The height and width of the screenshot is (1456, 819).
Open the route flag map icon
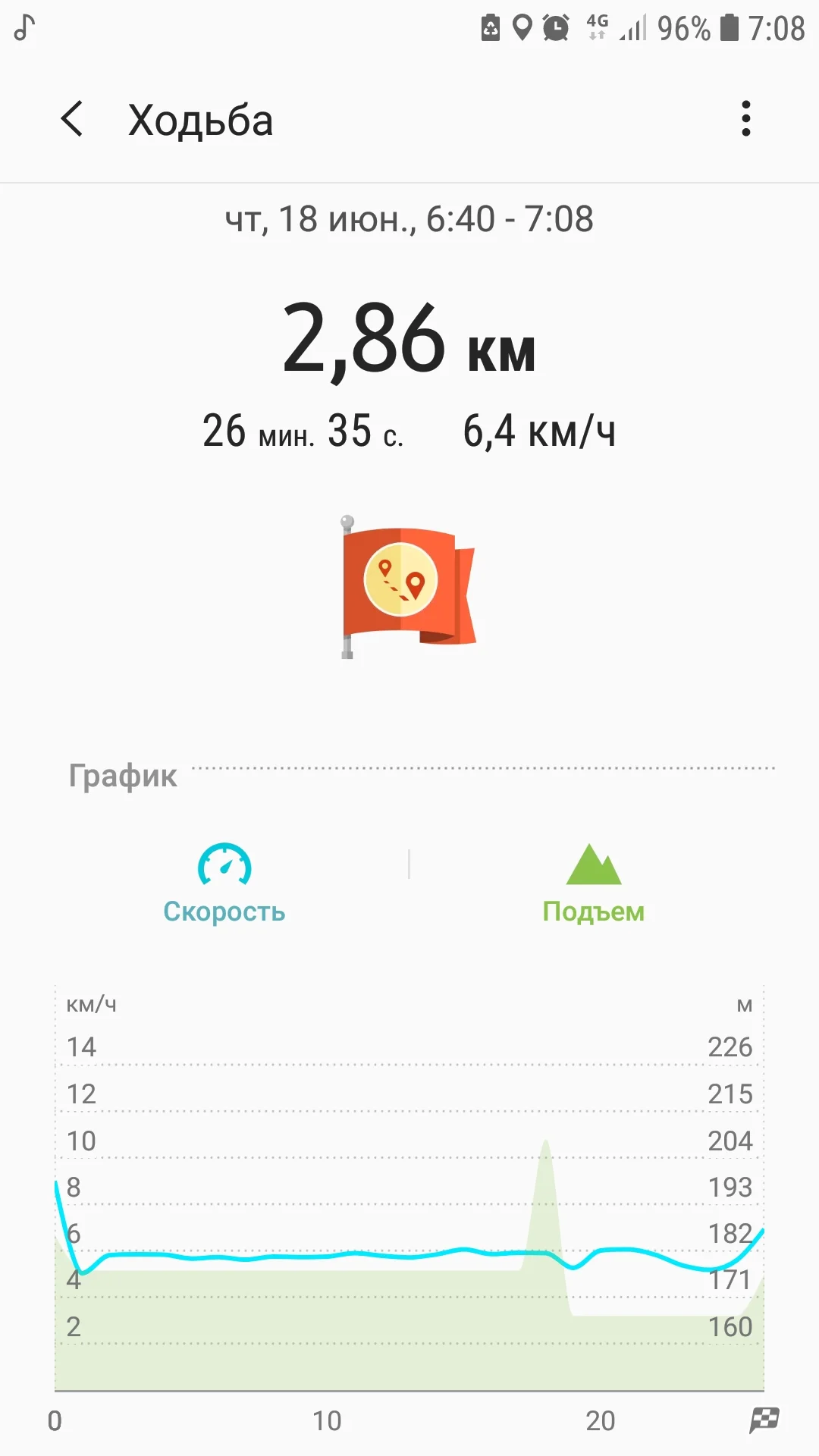pos(408,586)
